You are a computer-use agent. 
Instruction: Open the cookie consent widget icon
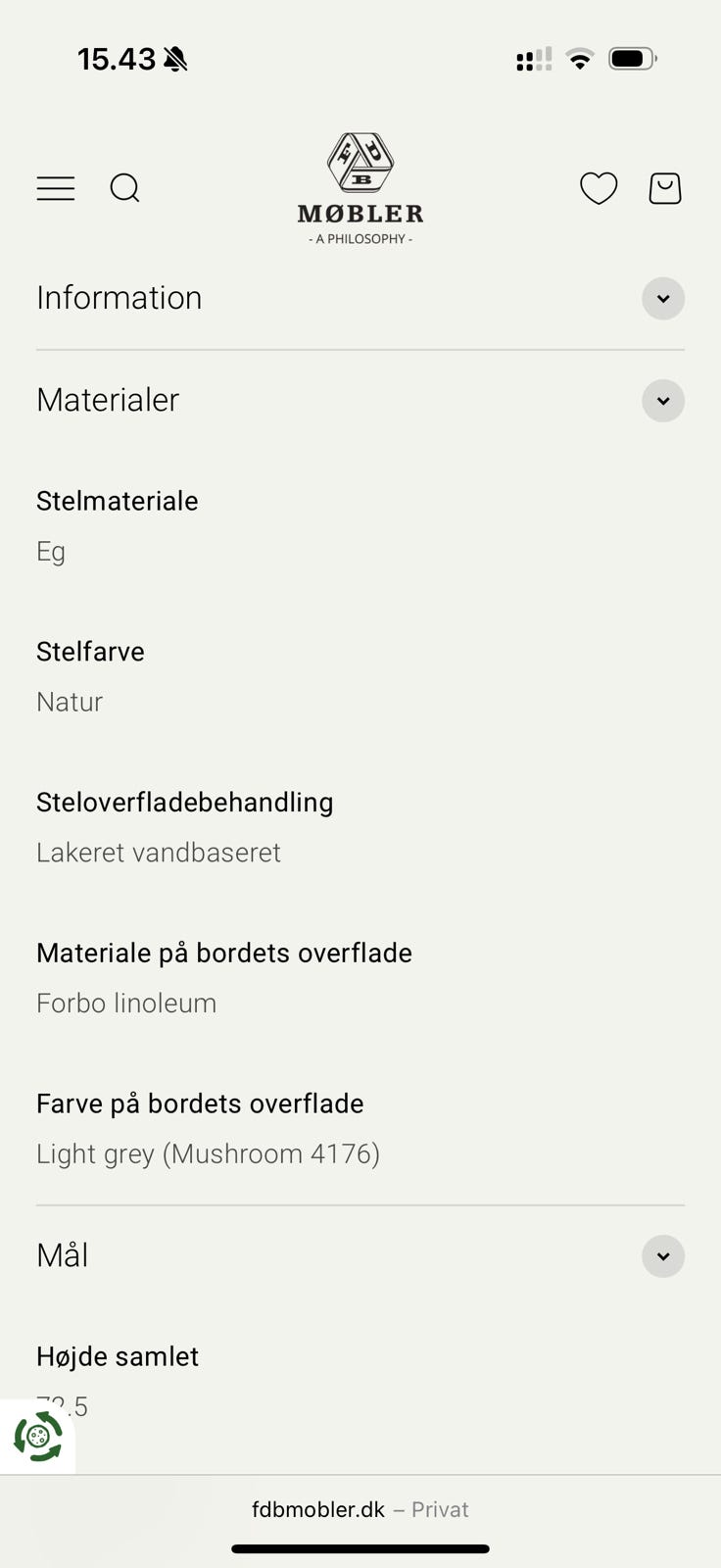(x=36, y=1437)
